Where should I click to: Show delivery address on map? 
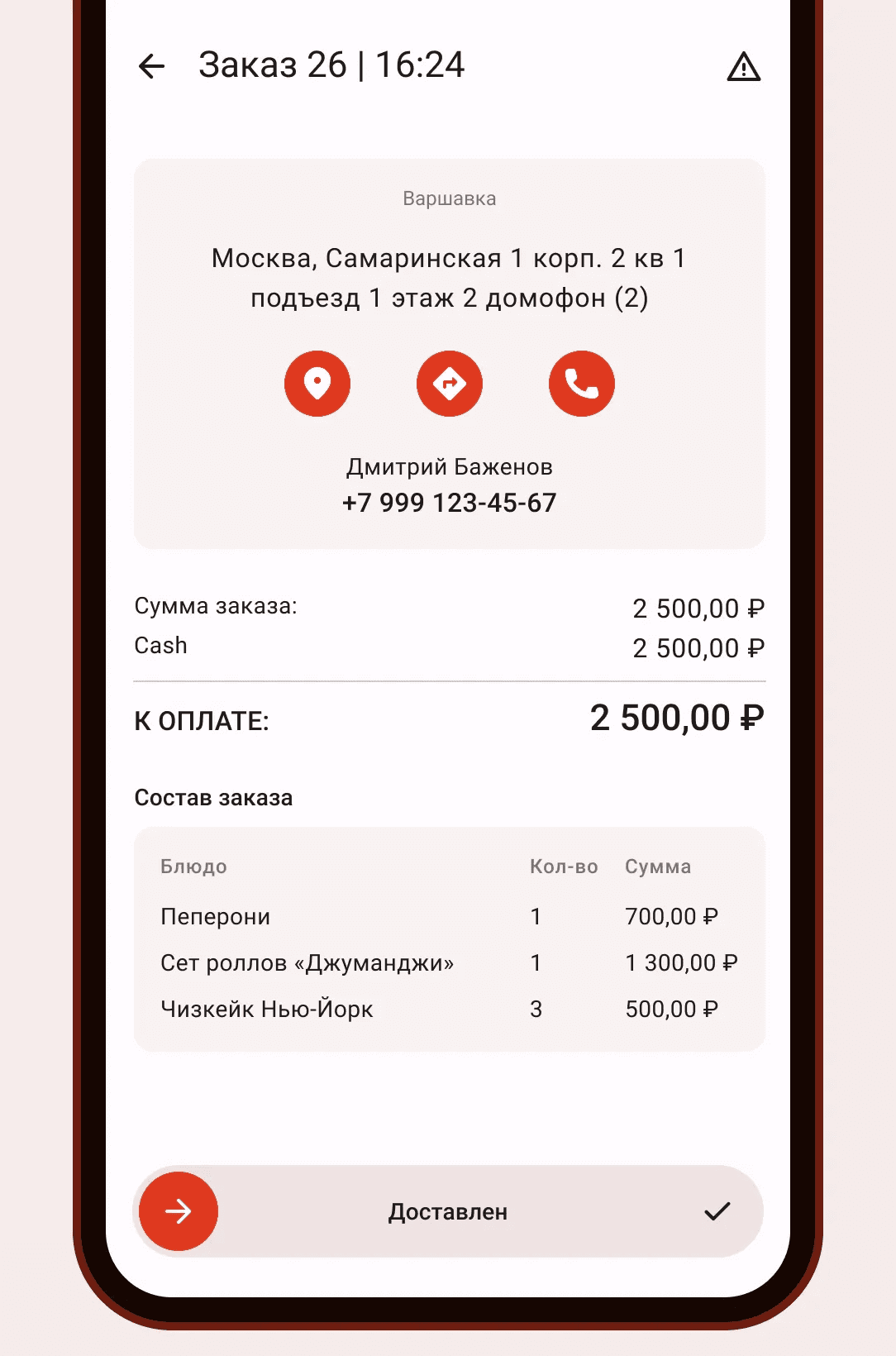[x=317, y=384]
